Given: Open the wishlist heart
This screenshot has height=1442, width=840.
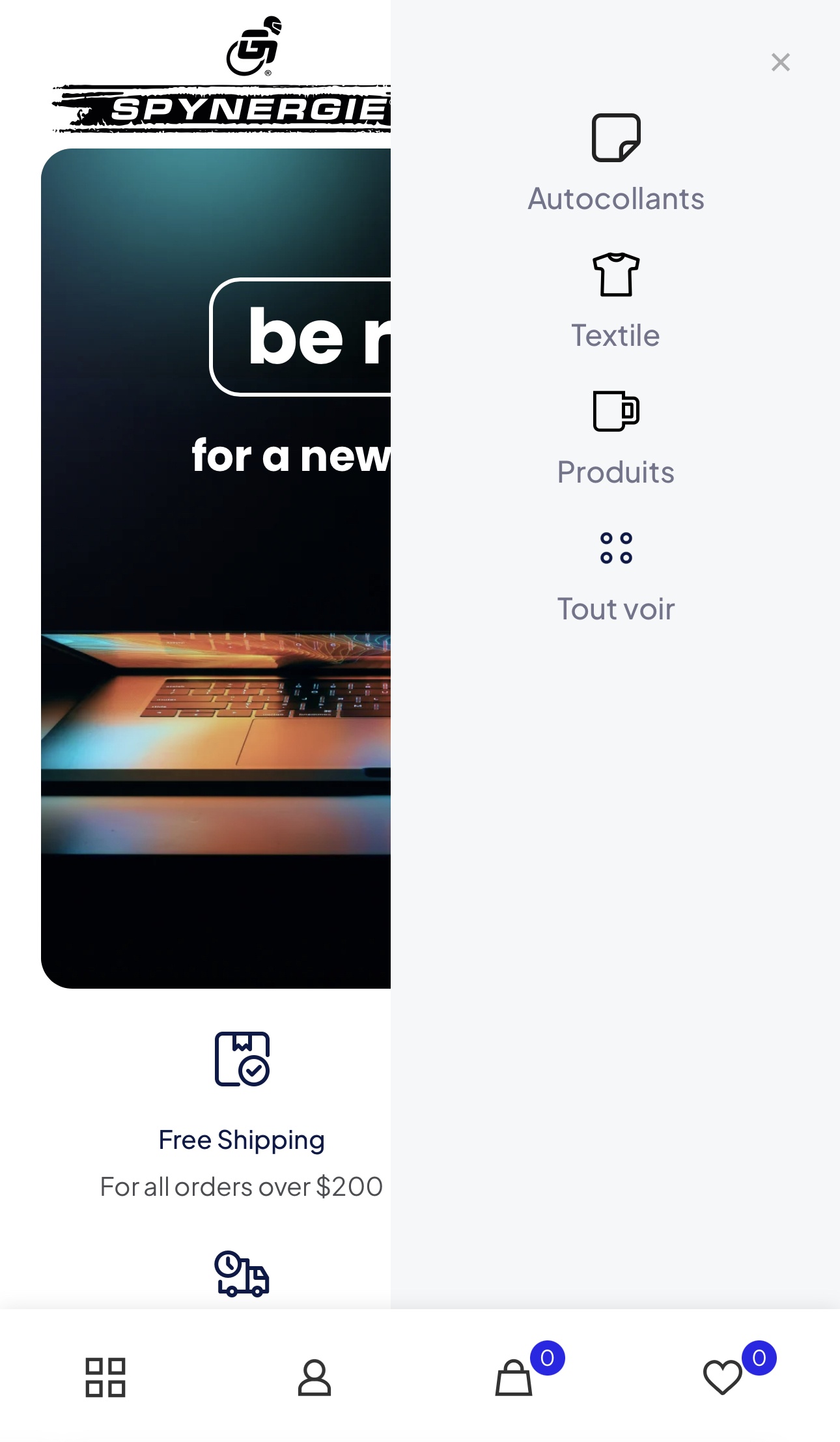Looking at the screenshot, I should tap(723, 1377).
